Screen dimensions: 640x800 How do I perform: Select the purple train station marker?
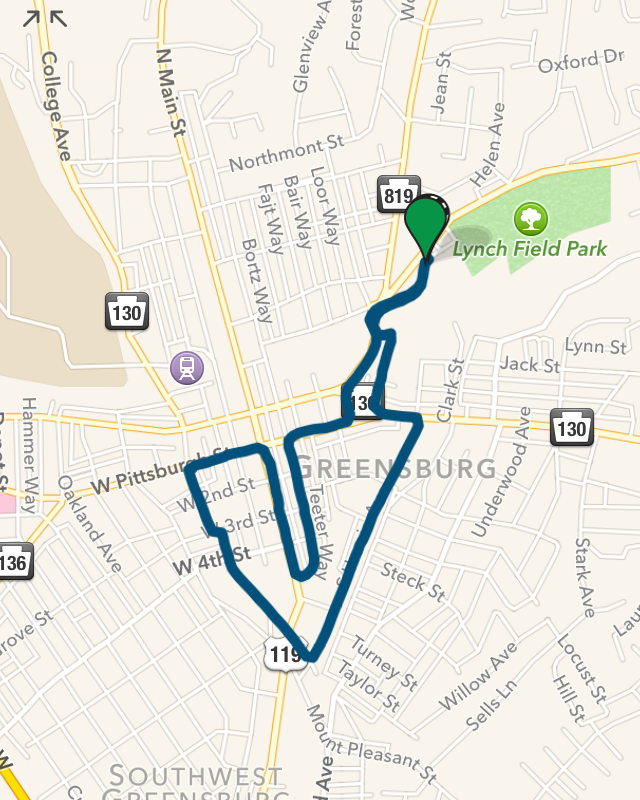pyautogui.click(x=187, y=368)
